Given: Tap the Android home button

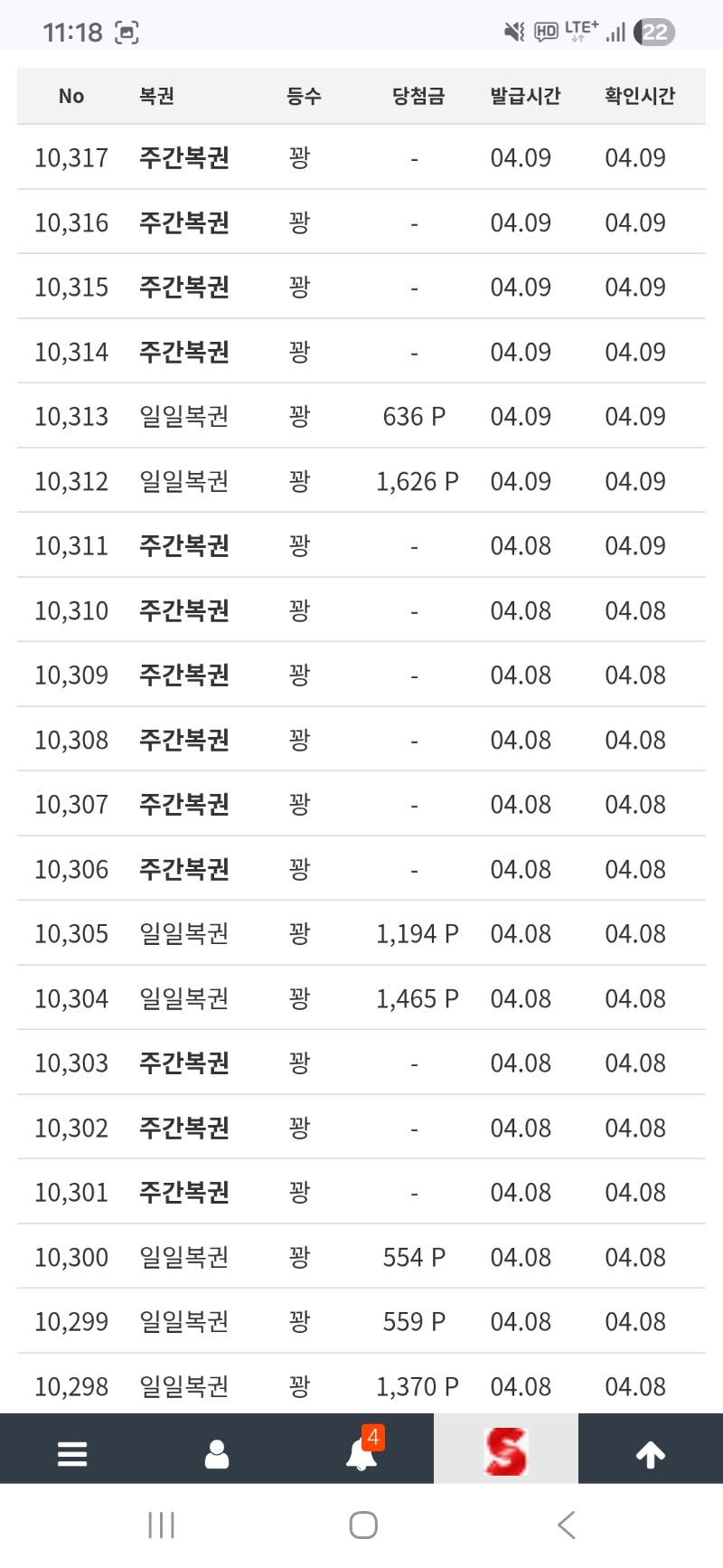Looking at the screenshot, I should click(361, 1525).
